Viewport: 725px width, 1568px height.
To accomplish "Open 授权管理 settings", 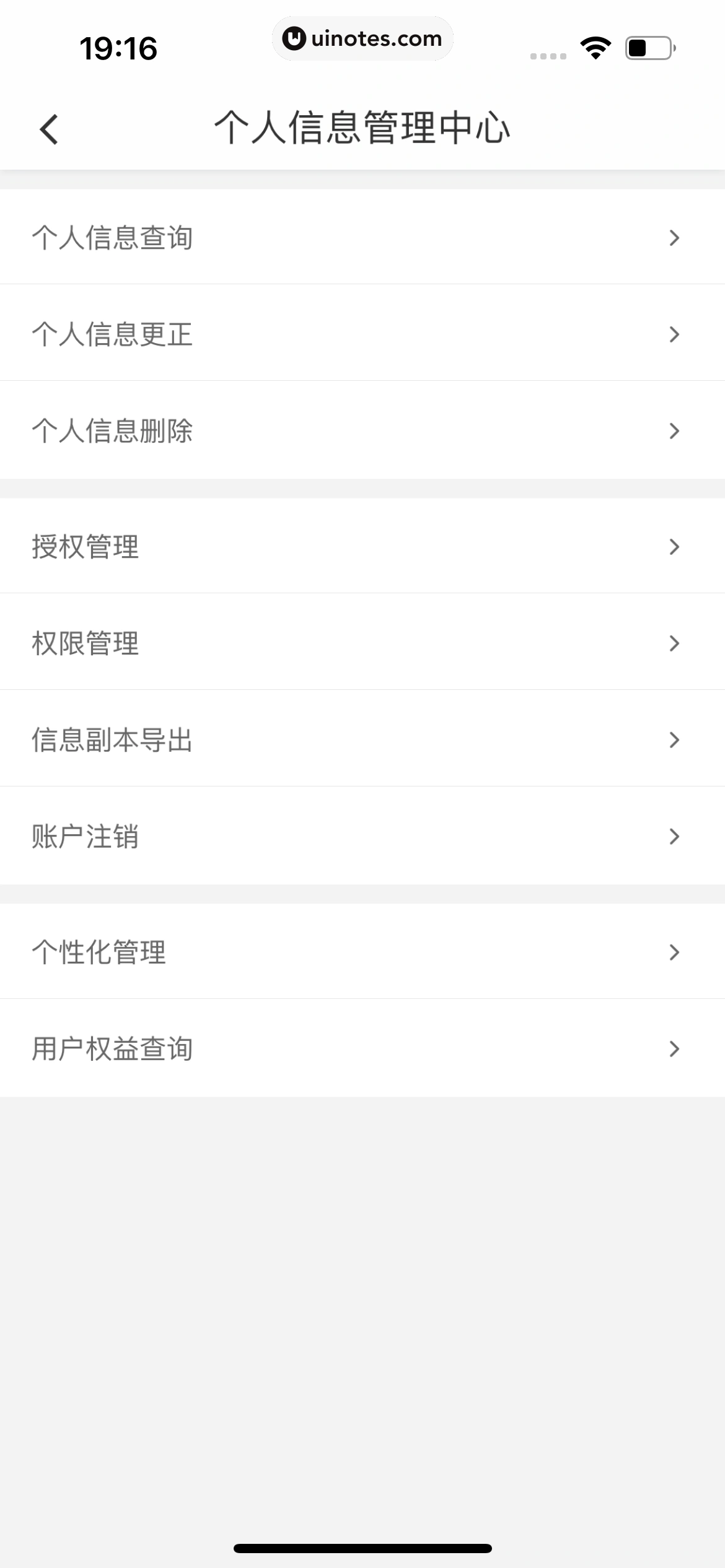I will [362, 547].
